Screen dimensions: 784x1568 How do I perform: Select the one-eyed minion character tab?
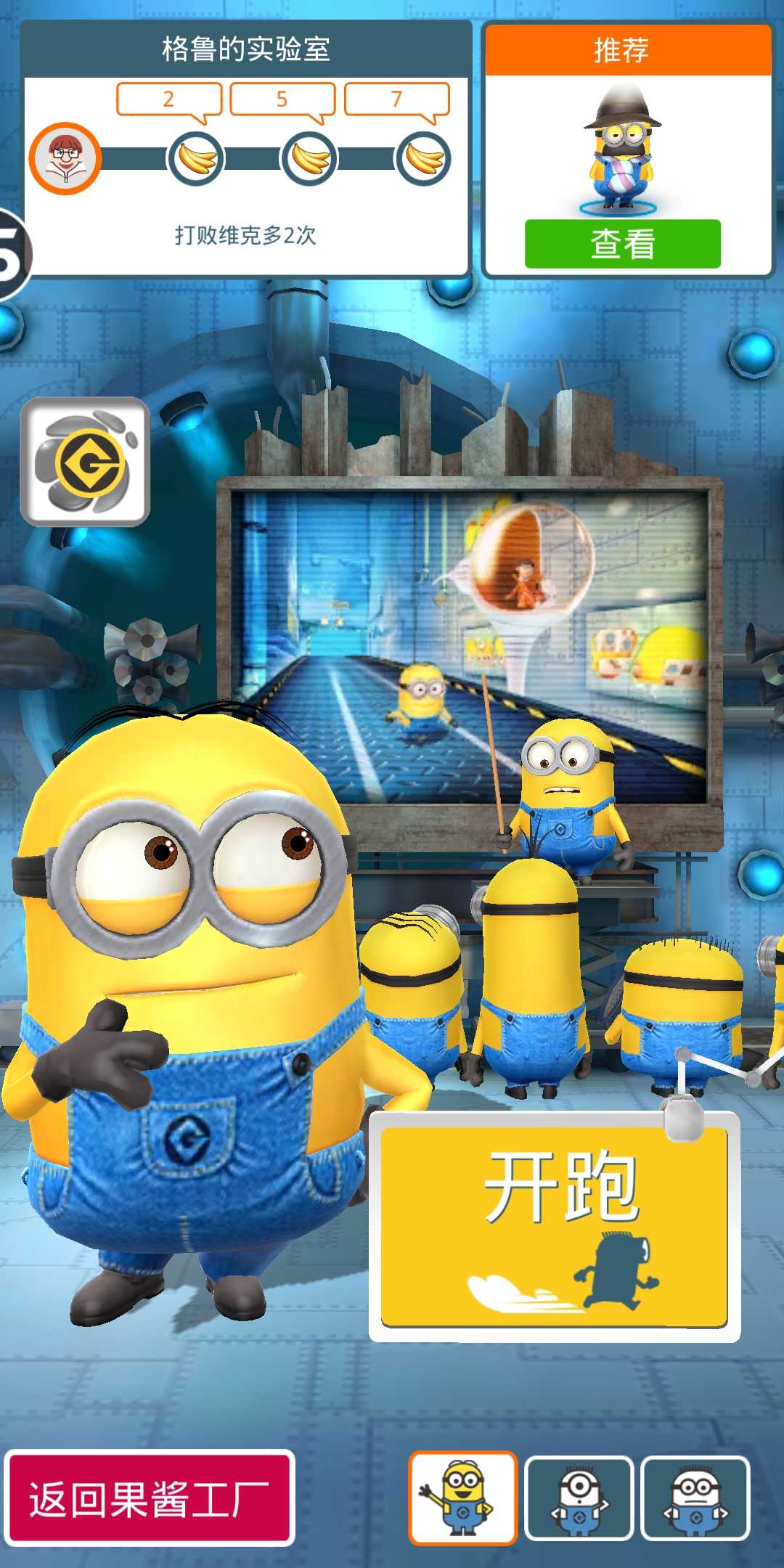click(579, 1498)
